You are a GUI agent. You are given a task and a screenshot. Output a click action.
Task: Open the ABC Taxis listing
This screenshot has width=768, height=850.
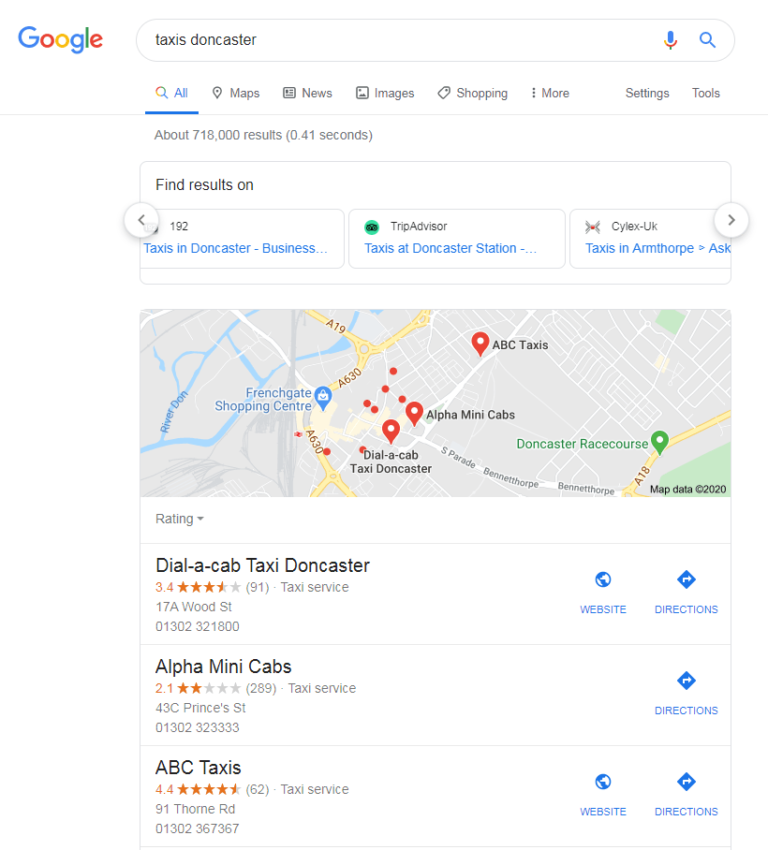[x=198, y=768]
